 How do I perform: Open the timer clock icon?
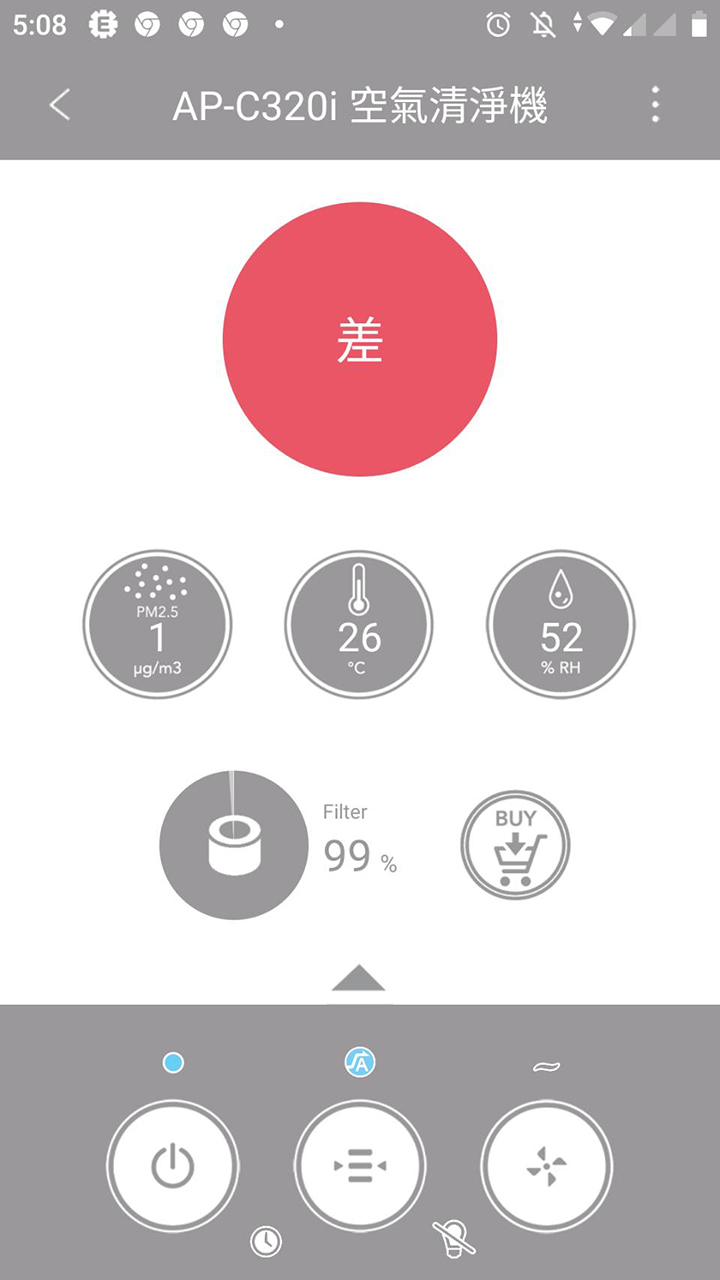point(265,1241)
